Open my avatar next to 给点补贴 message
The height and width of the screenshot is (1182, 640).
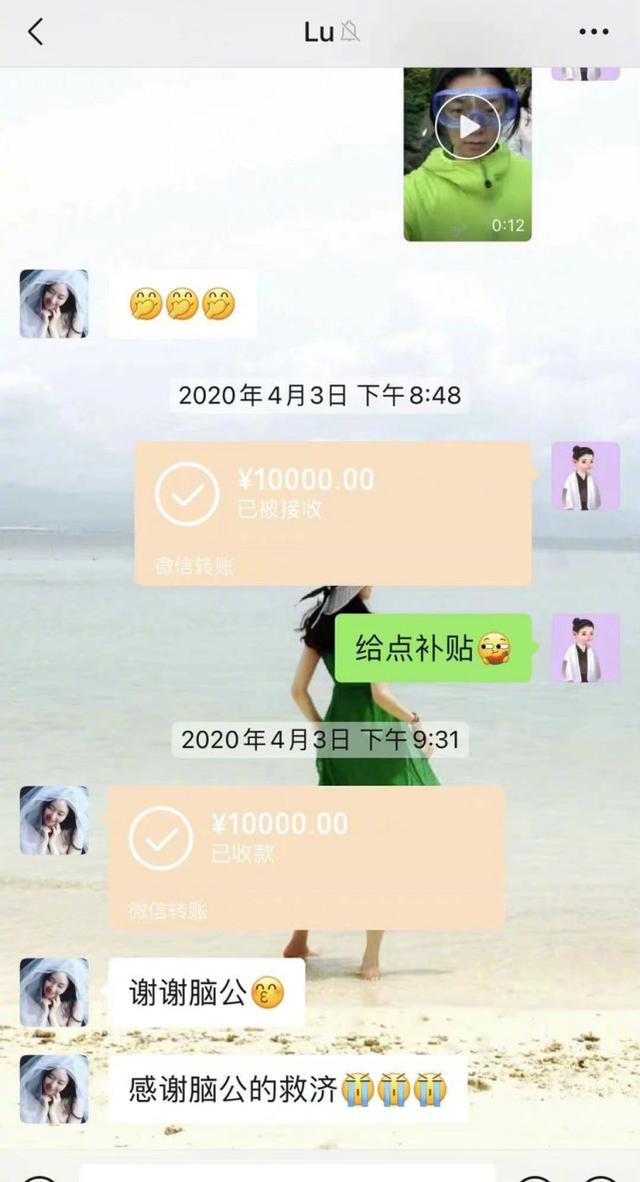click(x=585, y=648)
